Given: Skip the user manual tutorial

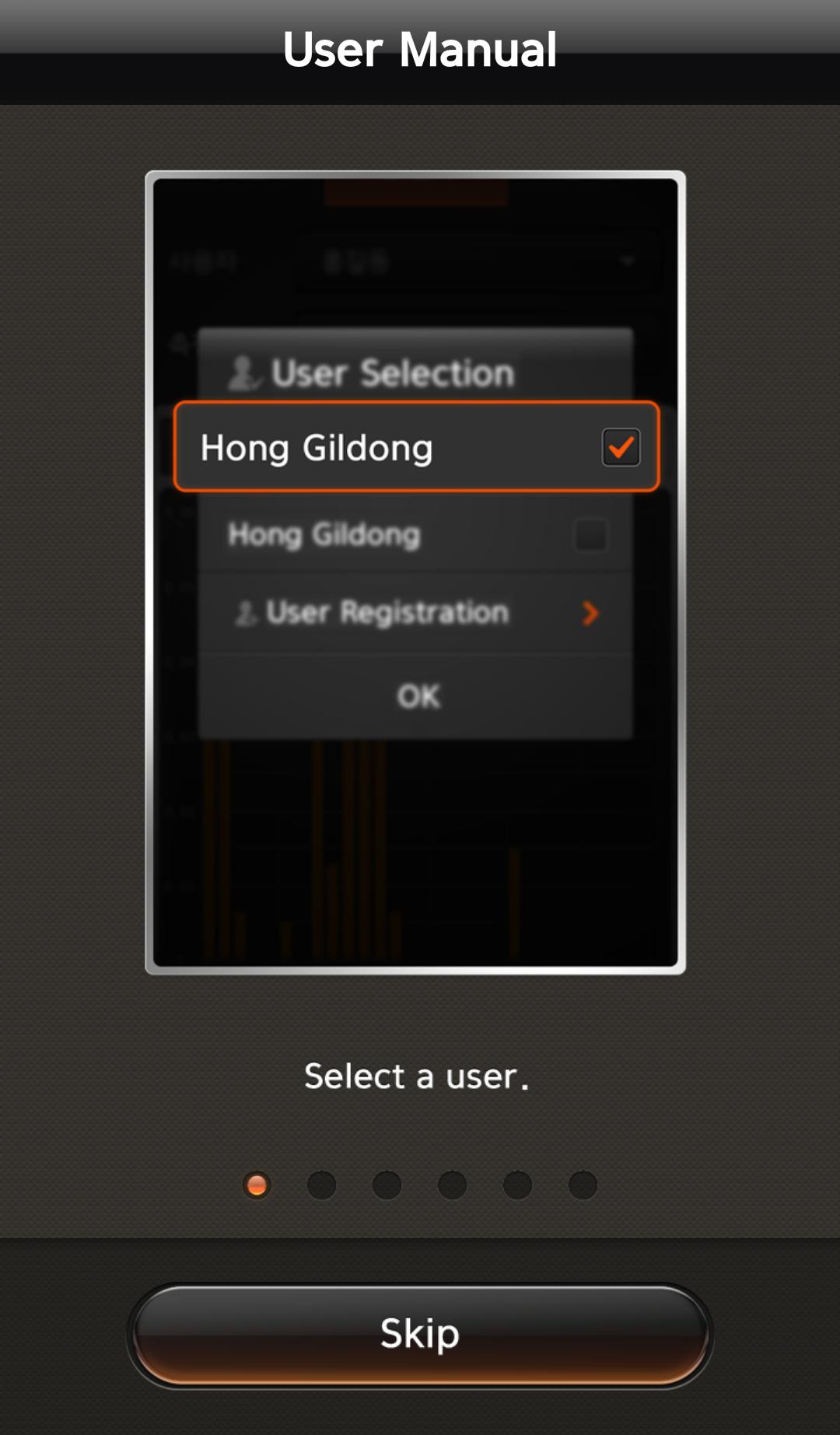Looking at the screenshot, I should [x=420, y=1334].
